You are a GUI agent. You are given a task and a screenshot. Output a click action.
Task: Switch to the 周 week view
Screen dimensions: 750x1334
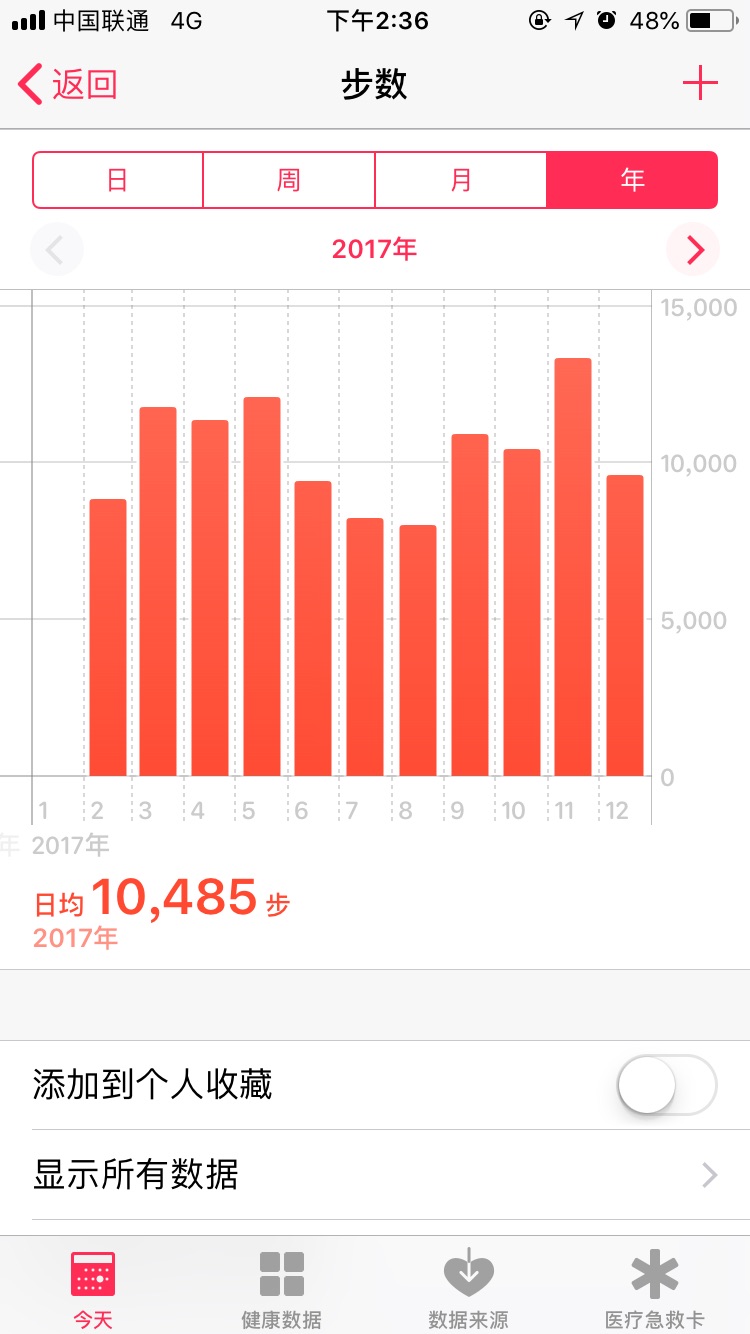[x=289, y=180]
